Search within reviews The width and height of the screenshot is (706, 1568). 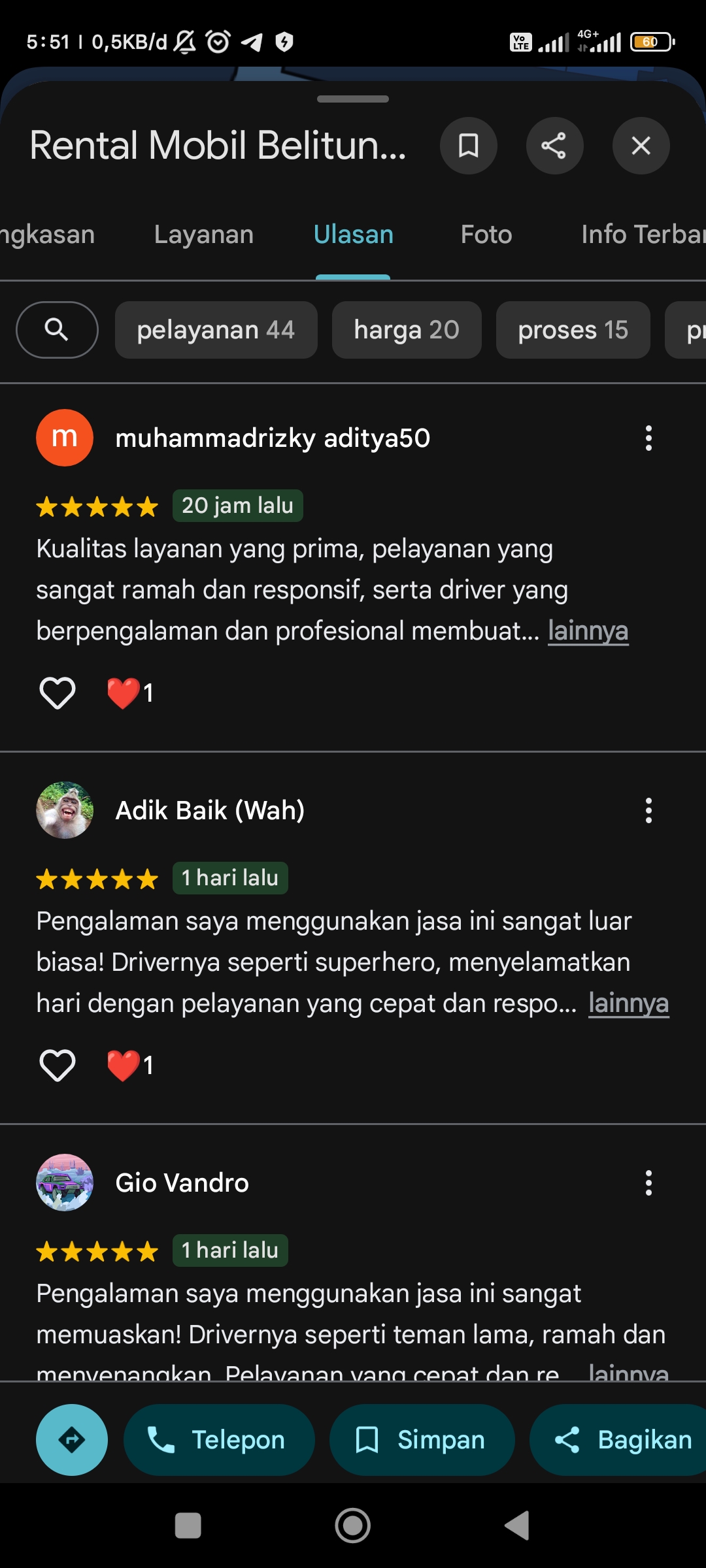point(57,330)
